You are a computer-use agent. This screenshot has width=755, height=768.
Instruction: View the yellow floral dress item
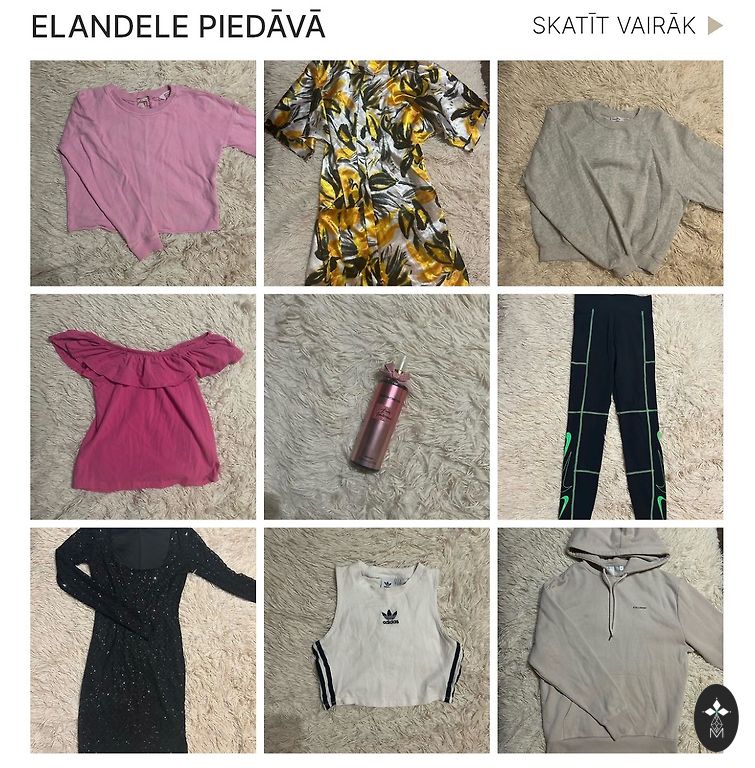[377, 173]
